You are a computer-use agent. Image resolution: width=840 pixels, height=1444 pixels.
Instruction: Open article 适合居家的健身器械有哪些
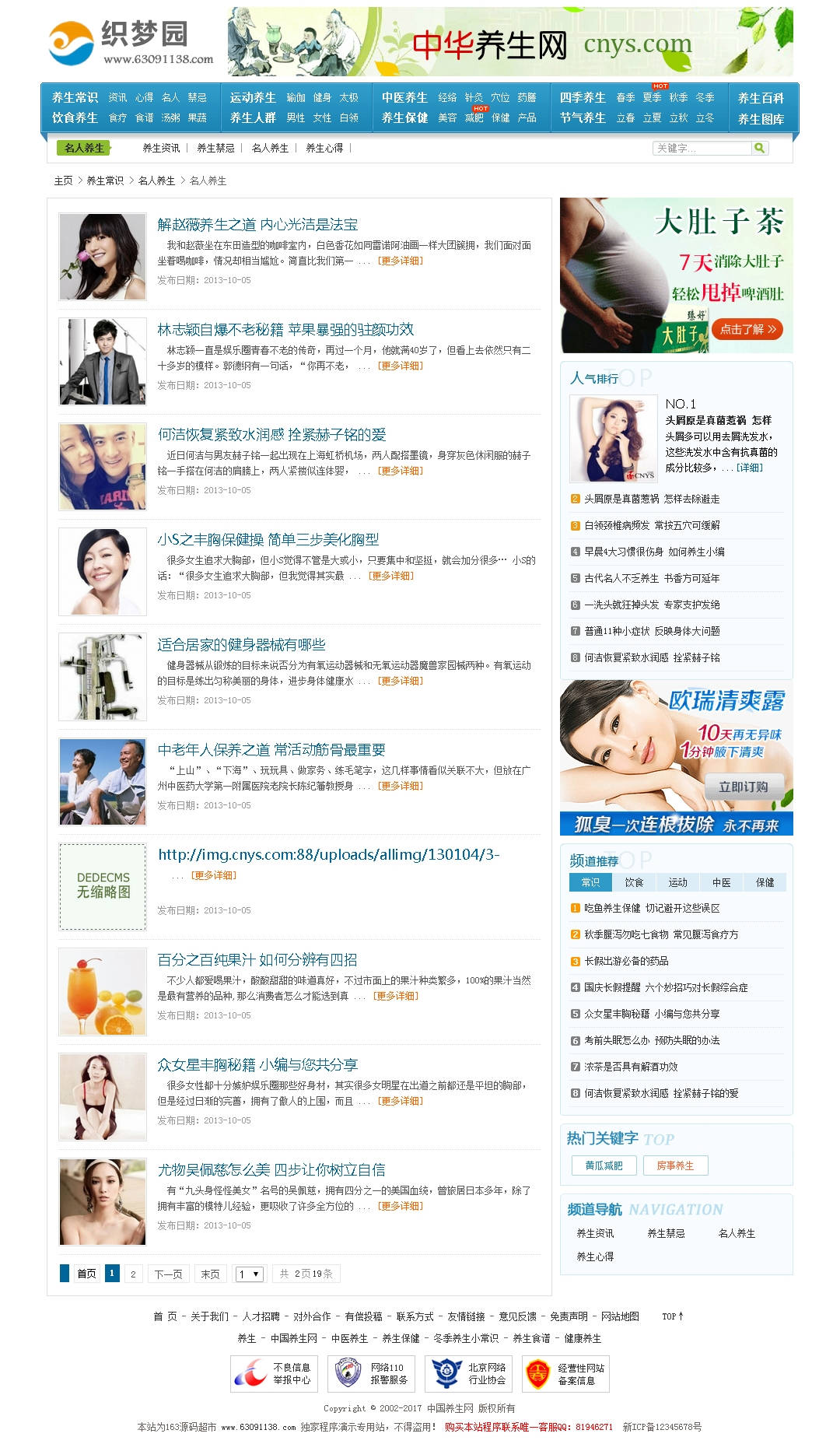point(241,645)
